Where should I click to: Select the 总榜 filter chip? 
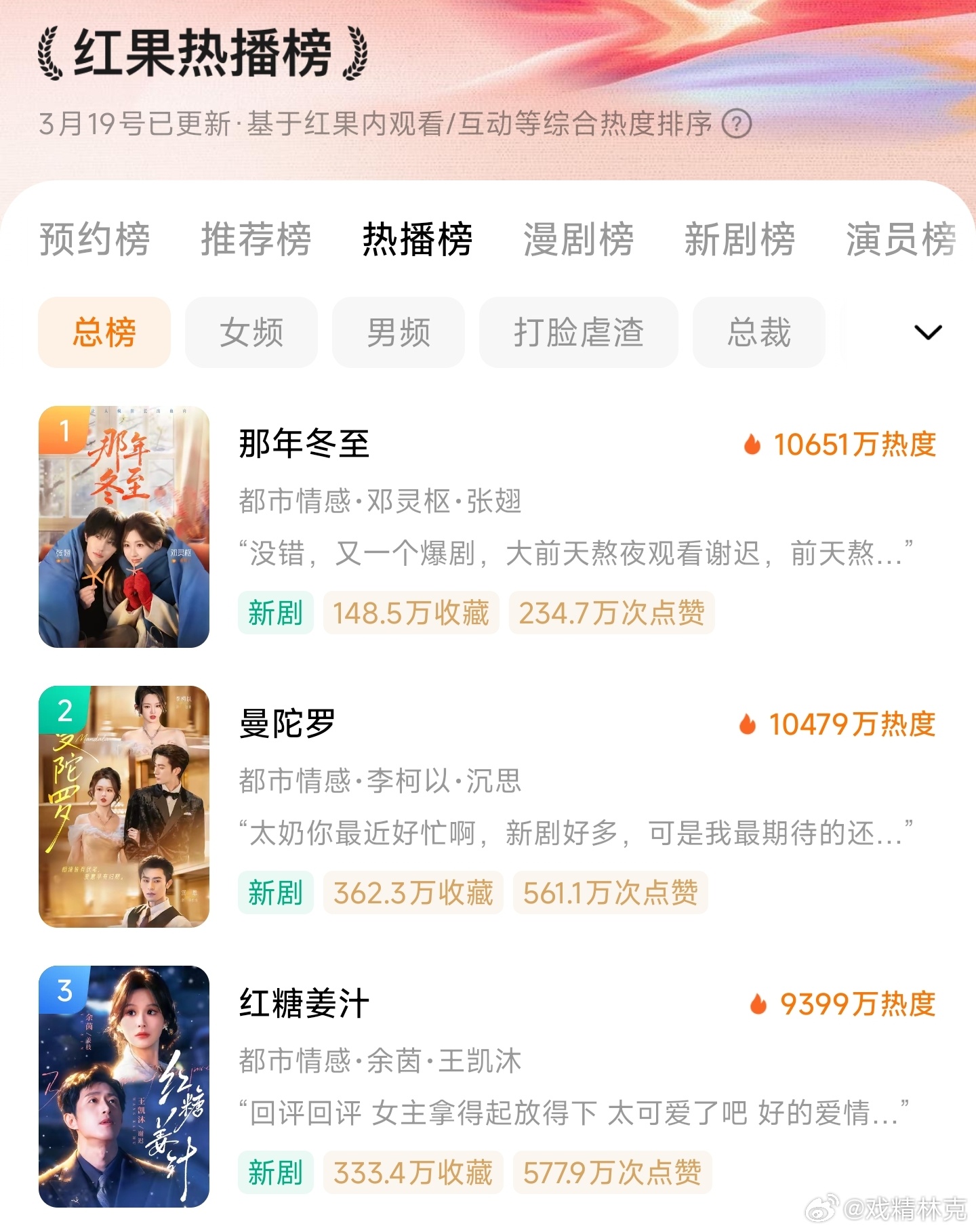point(104,332)
